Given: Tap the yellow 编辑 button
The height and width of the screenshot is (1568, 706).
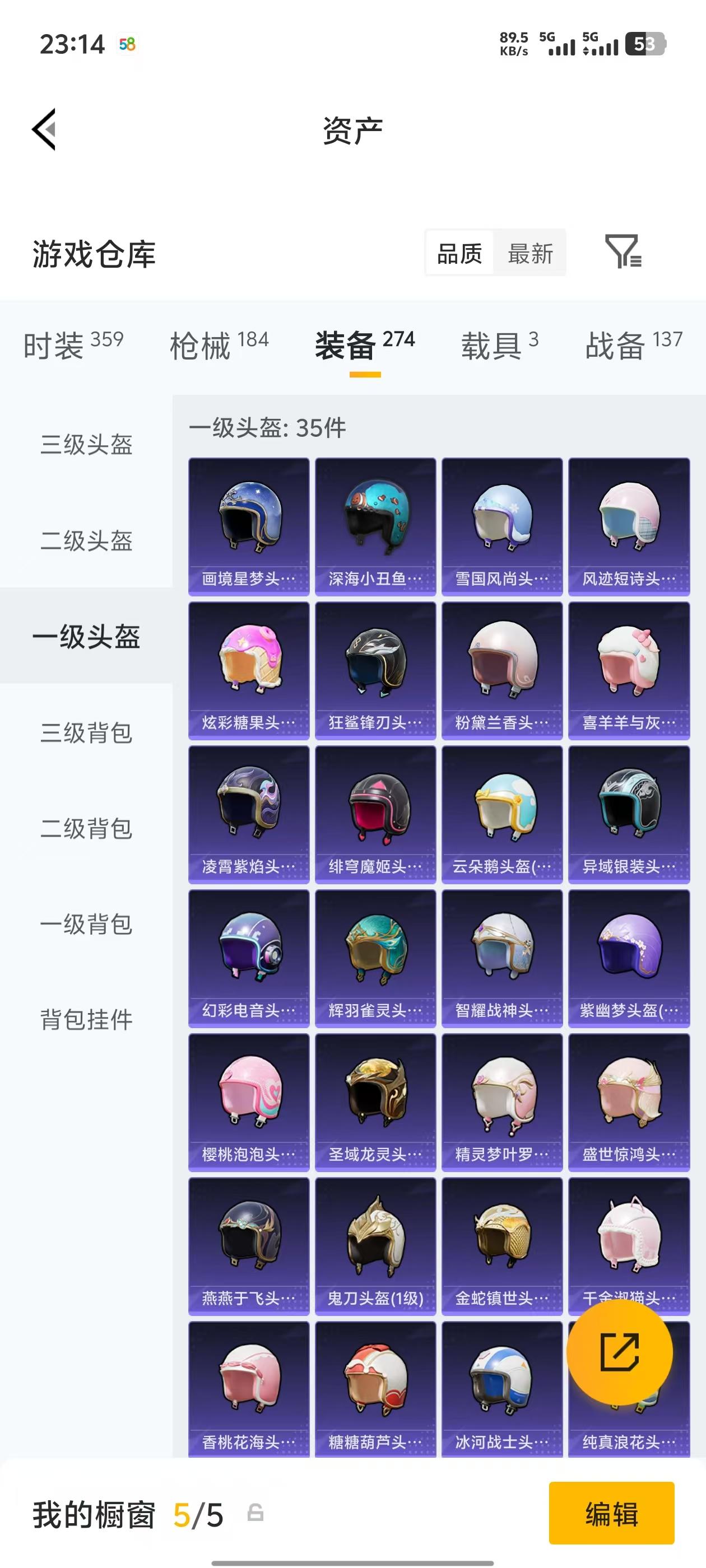Looking at the screenshot, I should 611,1513.
